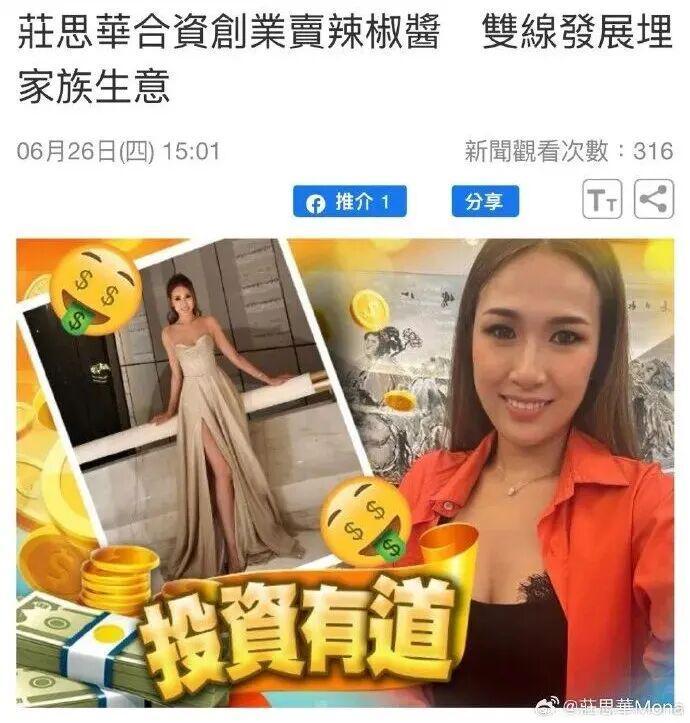The width and height of the screenshot is (690, 723).
Task: Open the share icon options
Action: pyautogui.click(x=654, y=200)
